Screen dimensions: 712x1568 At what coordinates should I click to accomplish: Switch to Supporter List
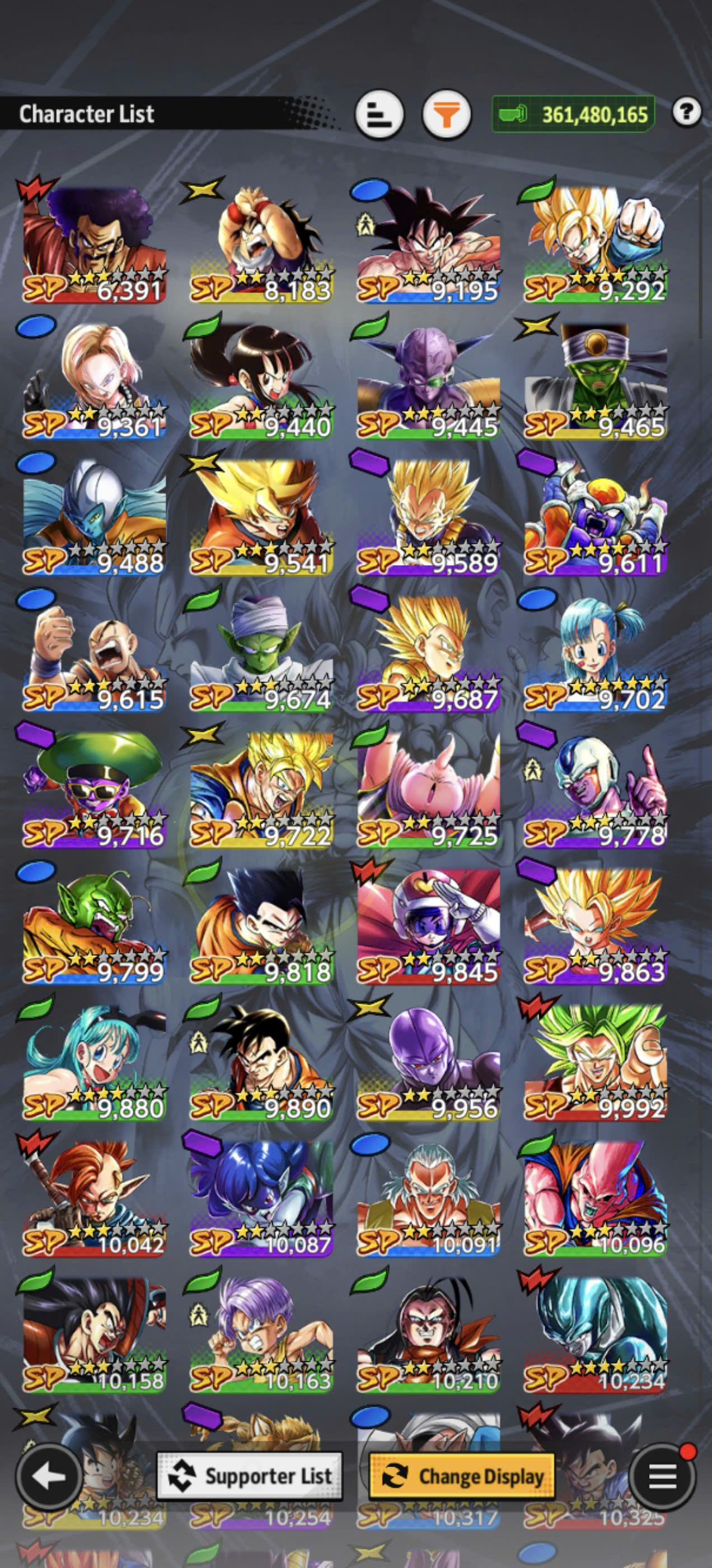point(250,1476)
